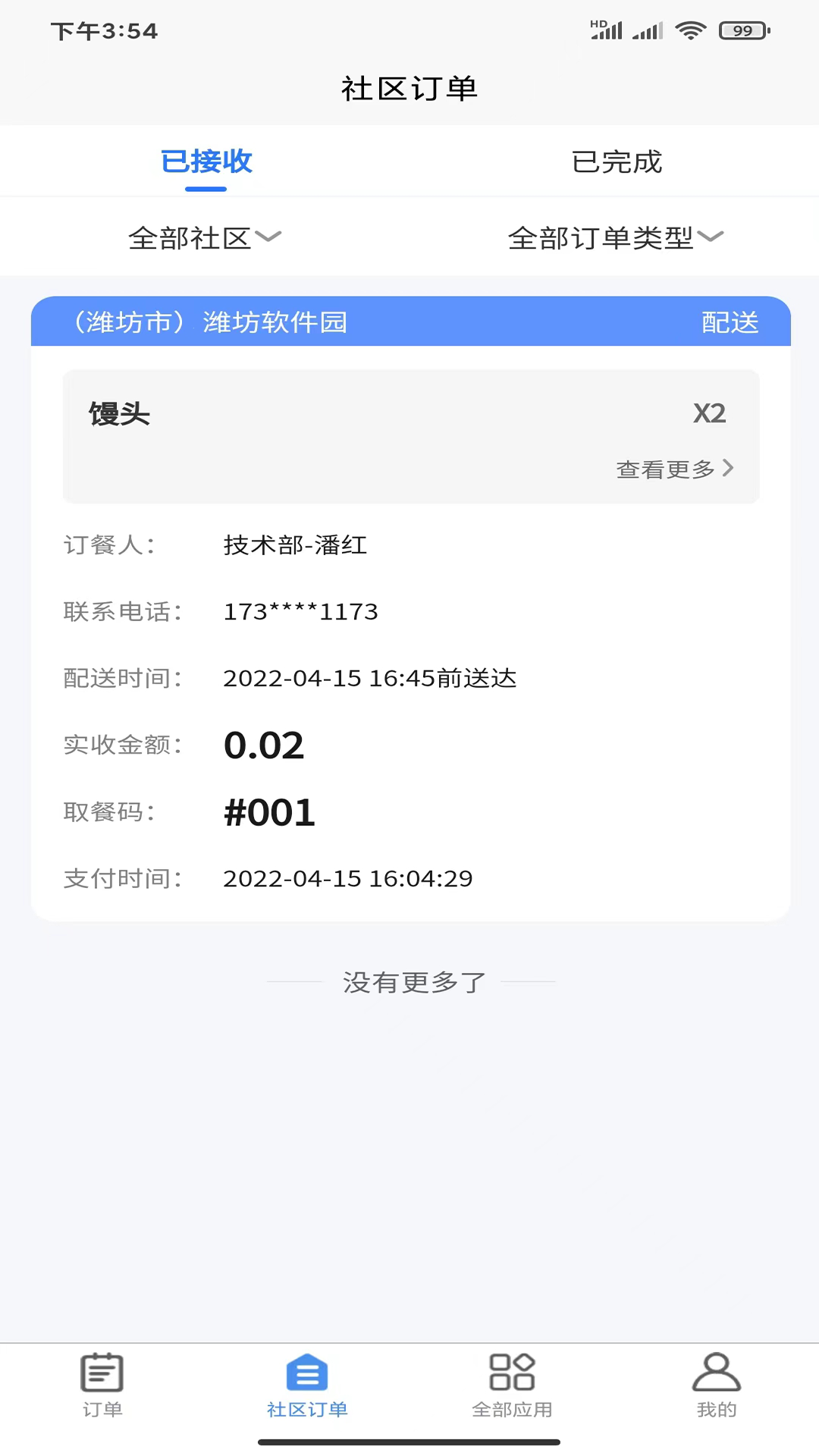The height and width of the screenshot is (1456, 819).
Task: Open the 潍坊软件园 order card
Action: pyautogui.click(x=409, y=322)
